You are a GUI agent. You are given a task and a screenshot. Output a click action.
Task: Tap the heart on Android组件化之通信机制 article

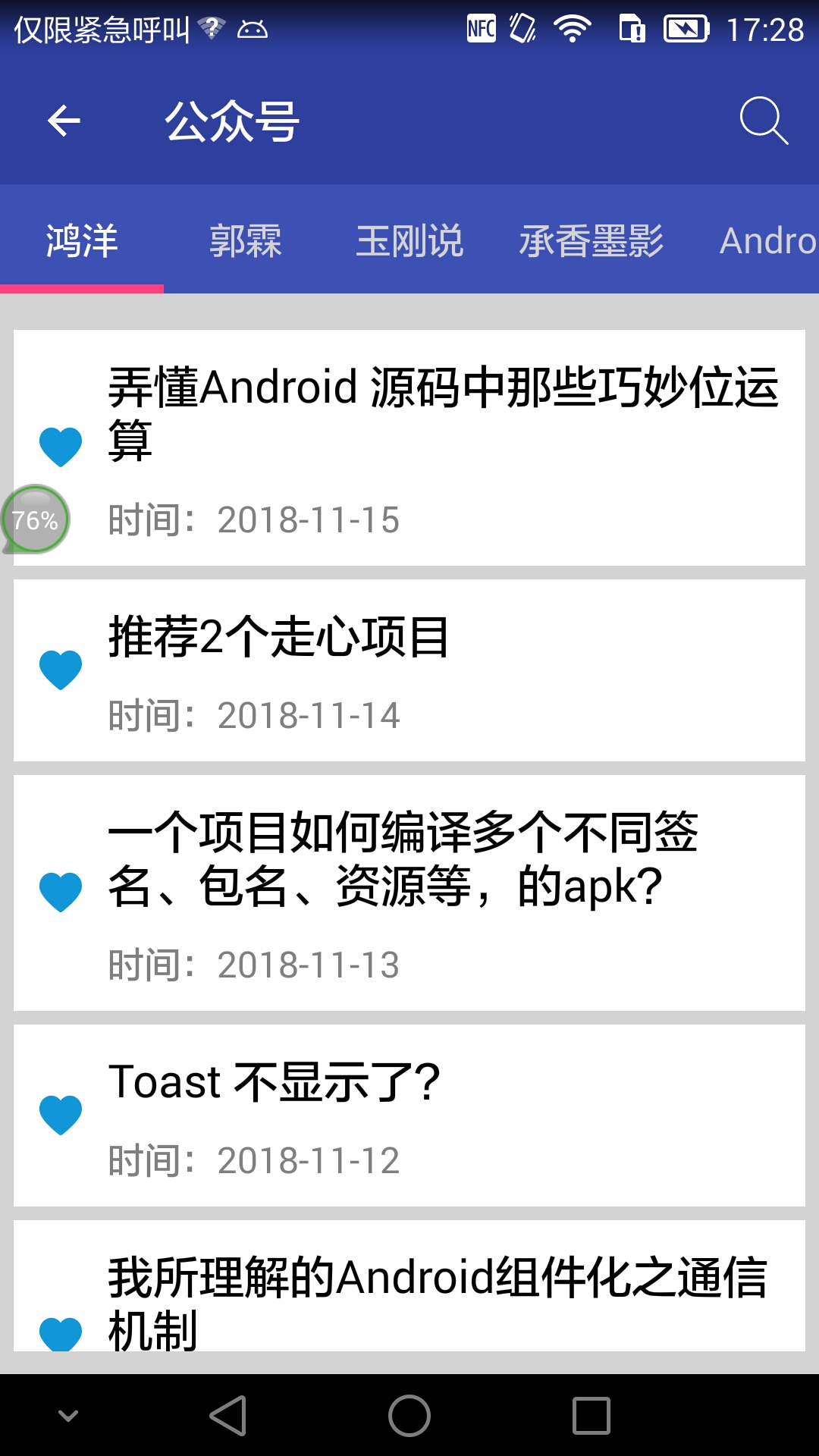pos(61,1333)
